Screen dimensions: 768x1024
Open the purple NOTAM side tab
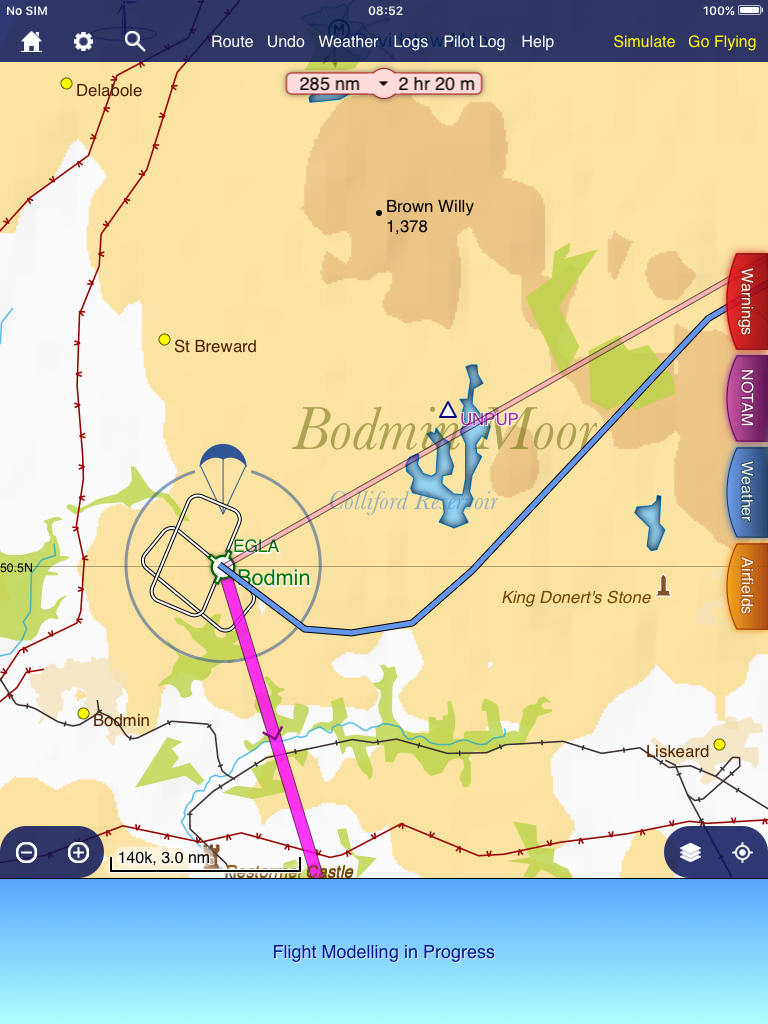coord(746,398)
